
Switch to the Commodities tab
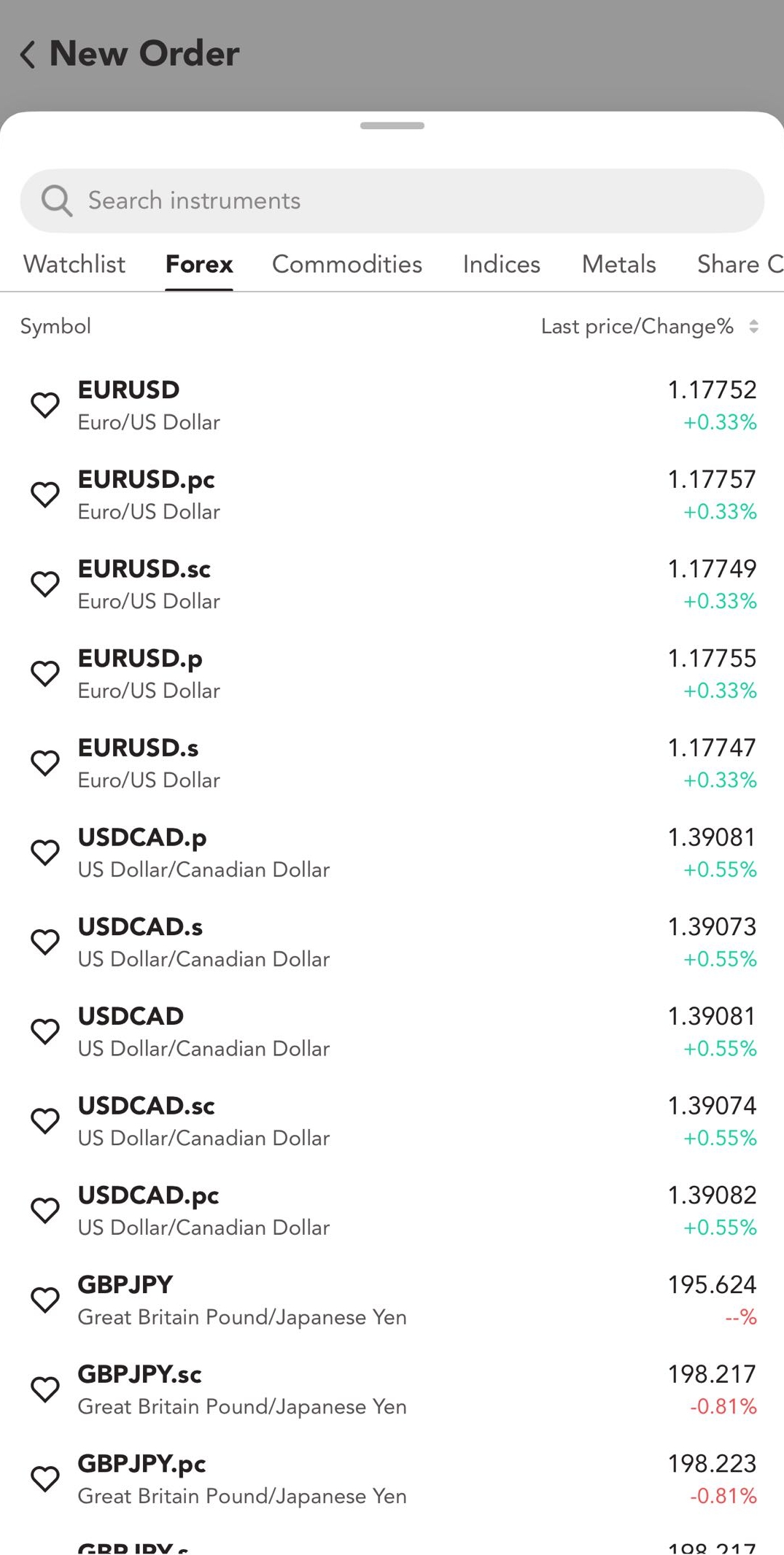(347, 264)
